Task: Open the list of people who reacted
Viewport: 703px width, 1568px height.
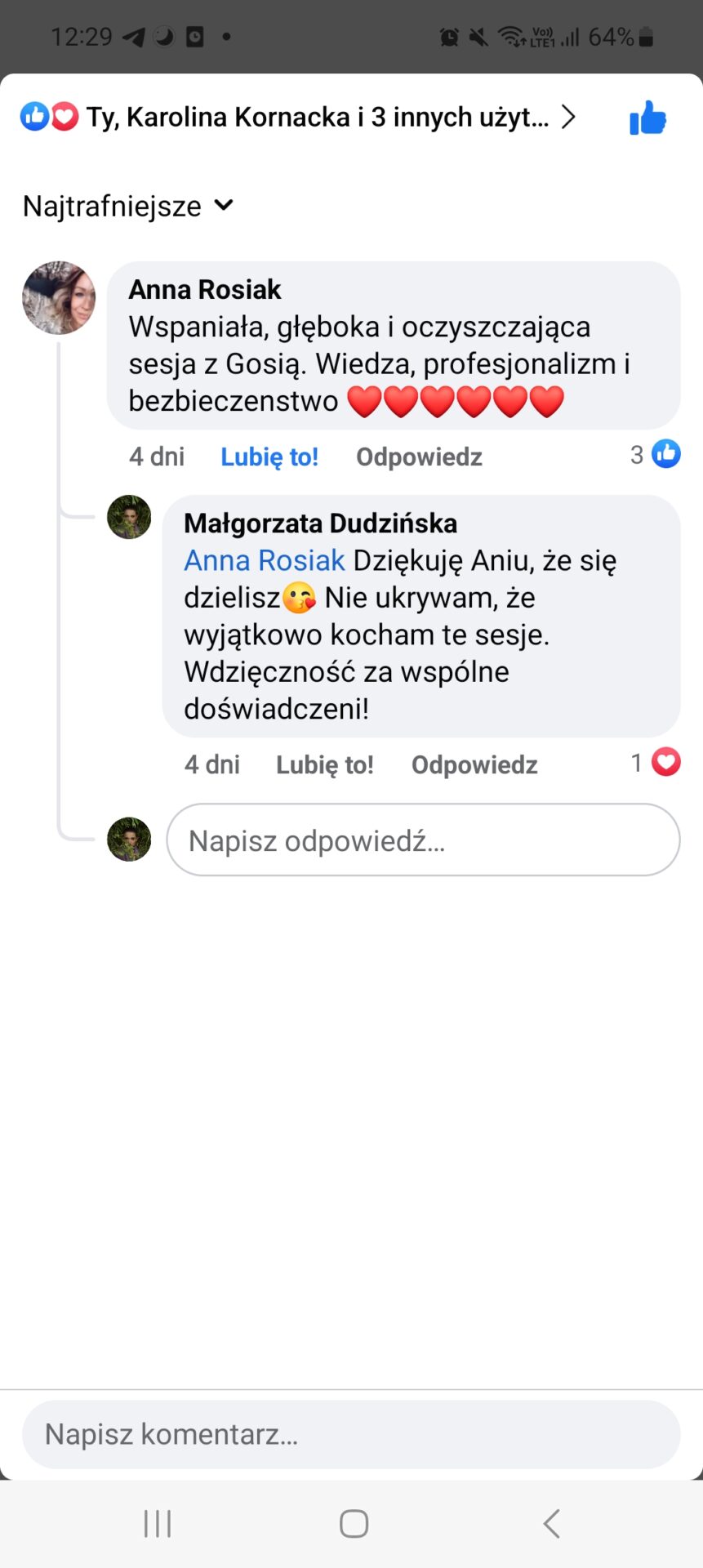Action: tap(298, 117)
